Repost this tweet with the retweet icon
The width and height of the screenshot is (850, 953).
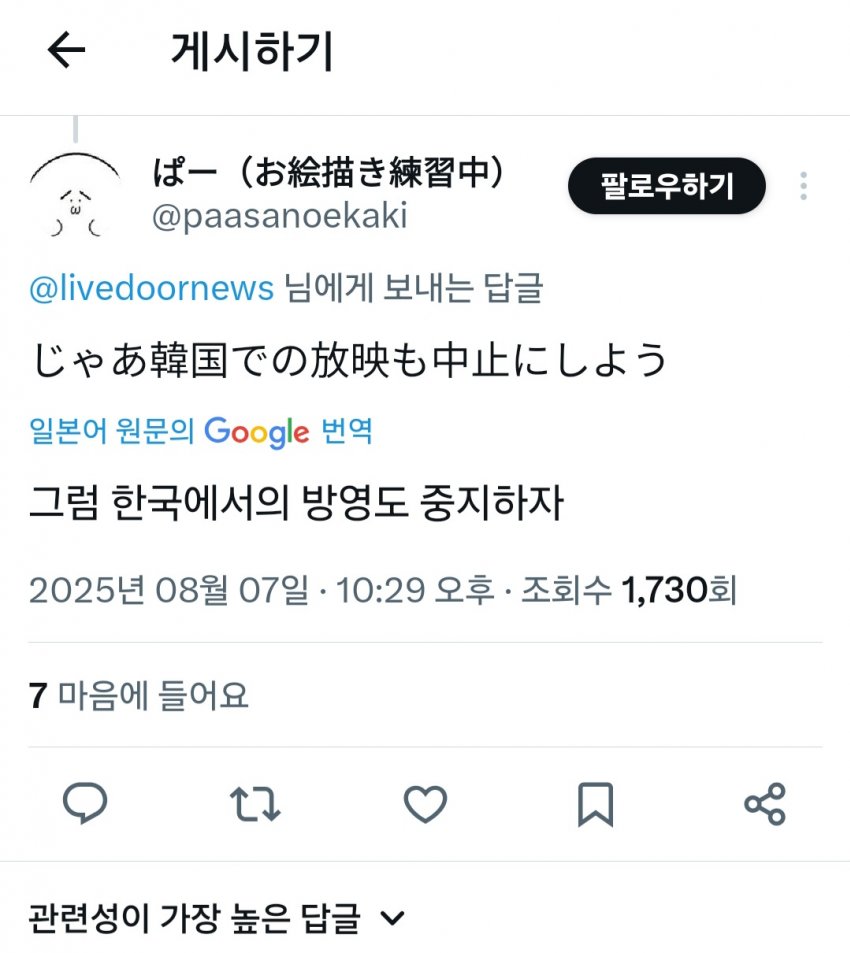tap(255, 804)
